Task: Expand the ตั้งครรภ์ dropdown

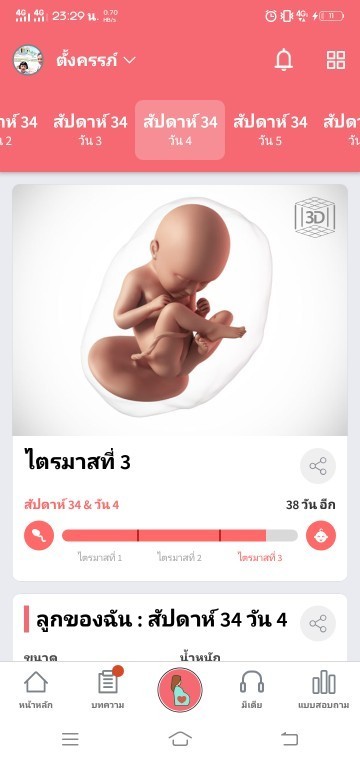Action: click(96, 60)
